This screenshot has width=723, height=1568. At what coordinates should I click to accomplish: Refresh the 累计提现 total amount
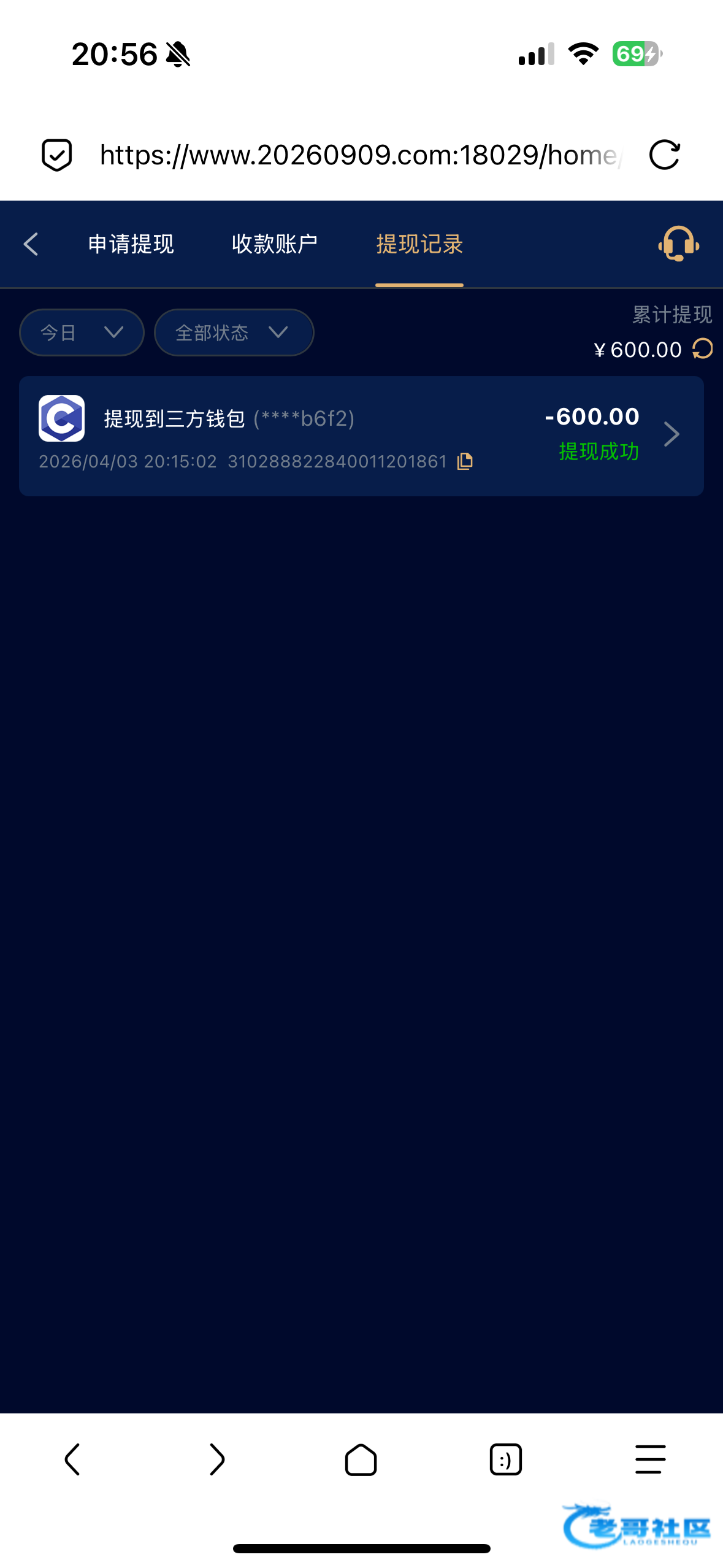coord(703,349)
